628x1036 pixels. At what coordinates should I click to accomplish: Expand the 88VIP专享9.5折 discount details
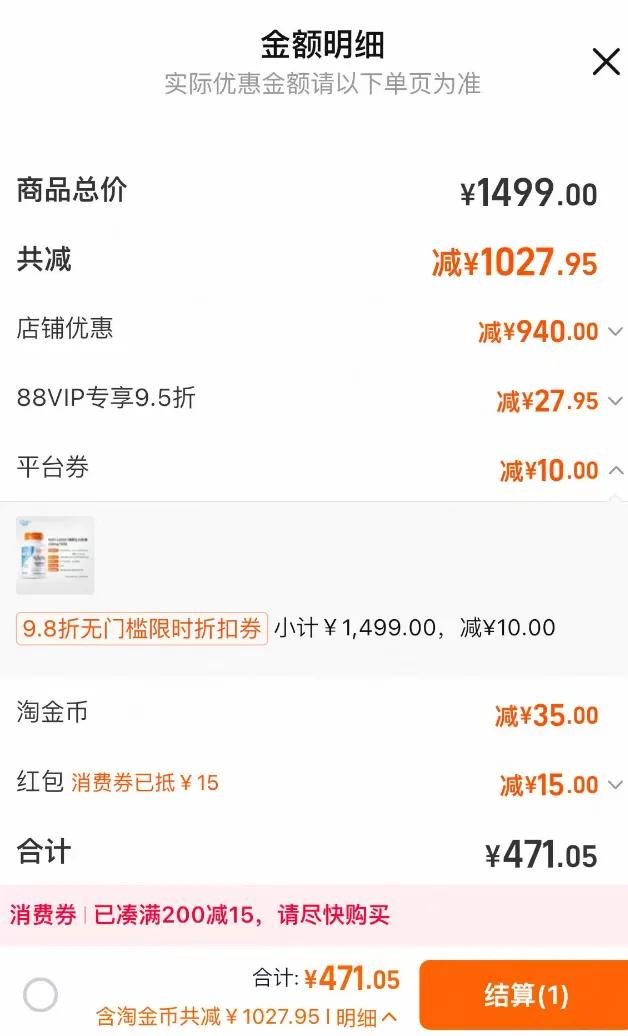(x=615, y=402)
